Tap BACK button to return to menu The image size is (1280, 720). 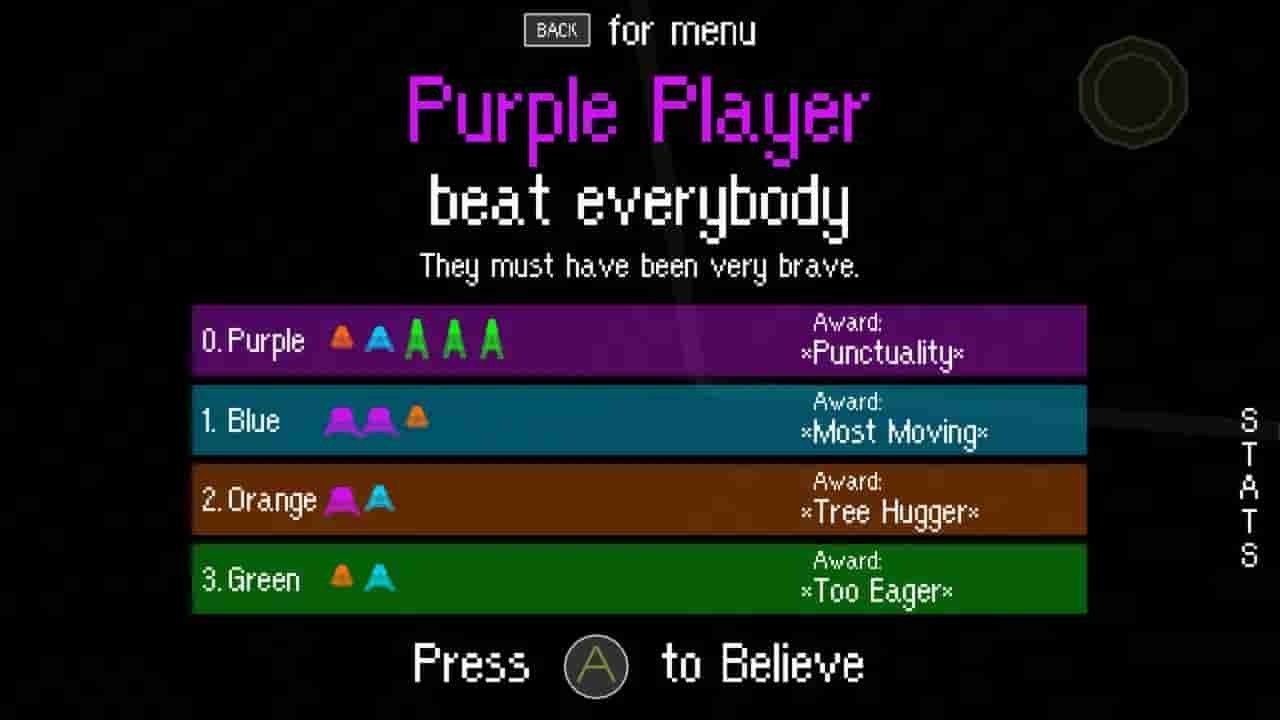point(557,30)
